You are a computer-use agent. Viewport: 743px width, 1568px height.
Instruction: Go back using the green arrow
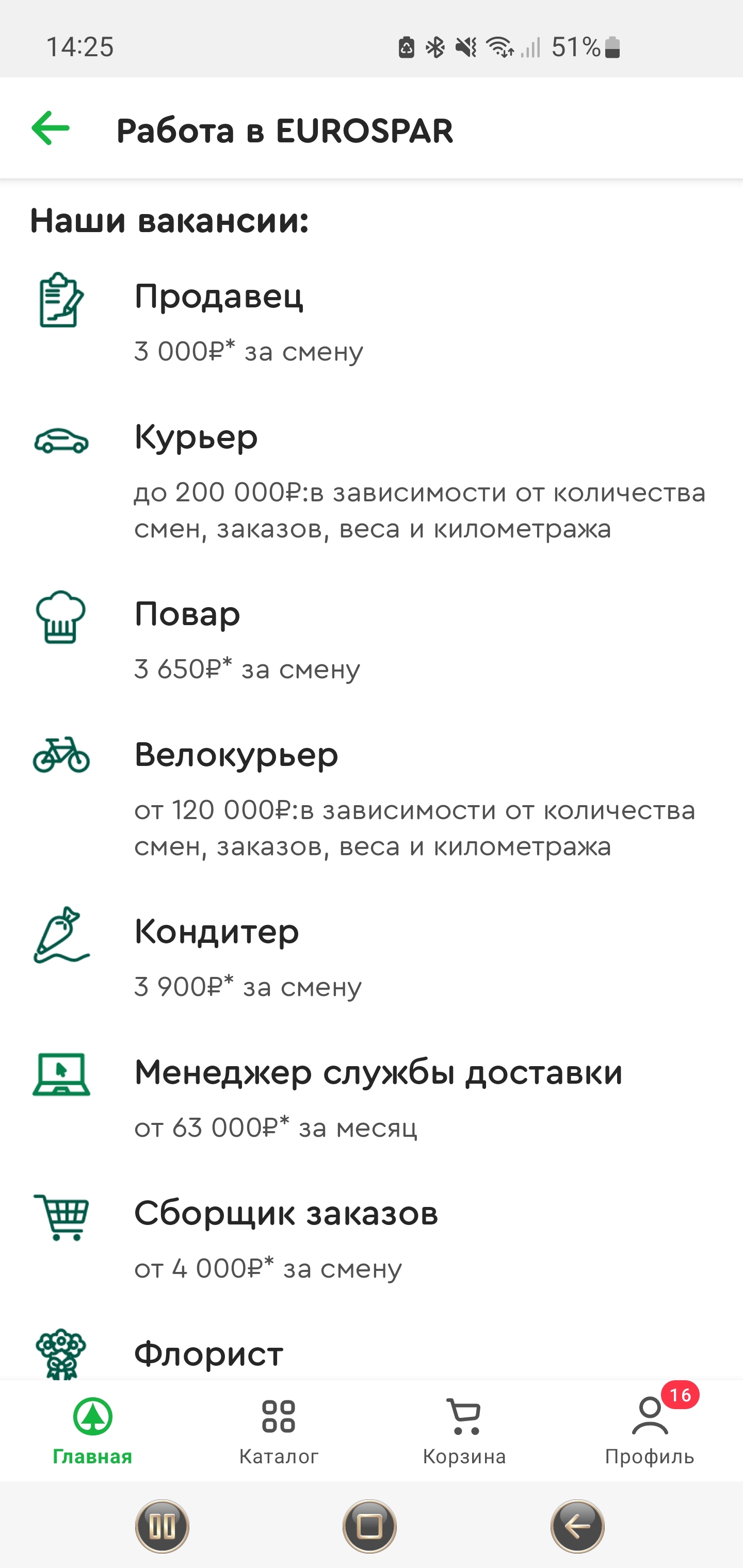point(51,128)
